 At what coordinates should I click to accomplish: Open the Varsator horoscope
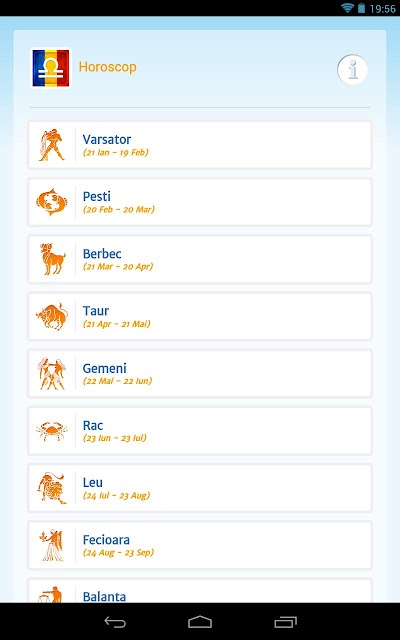(x=200, y=145)
